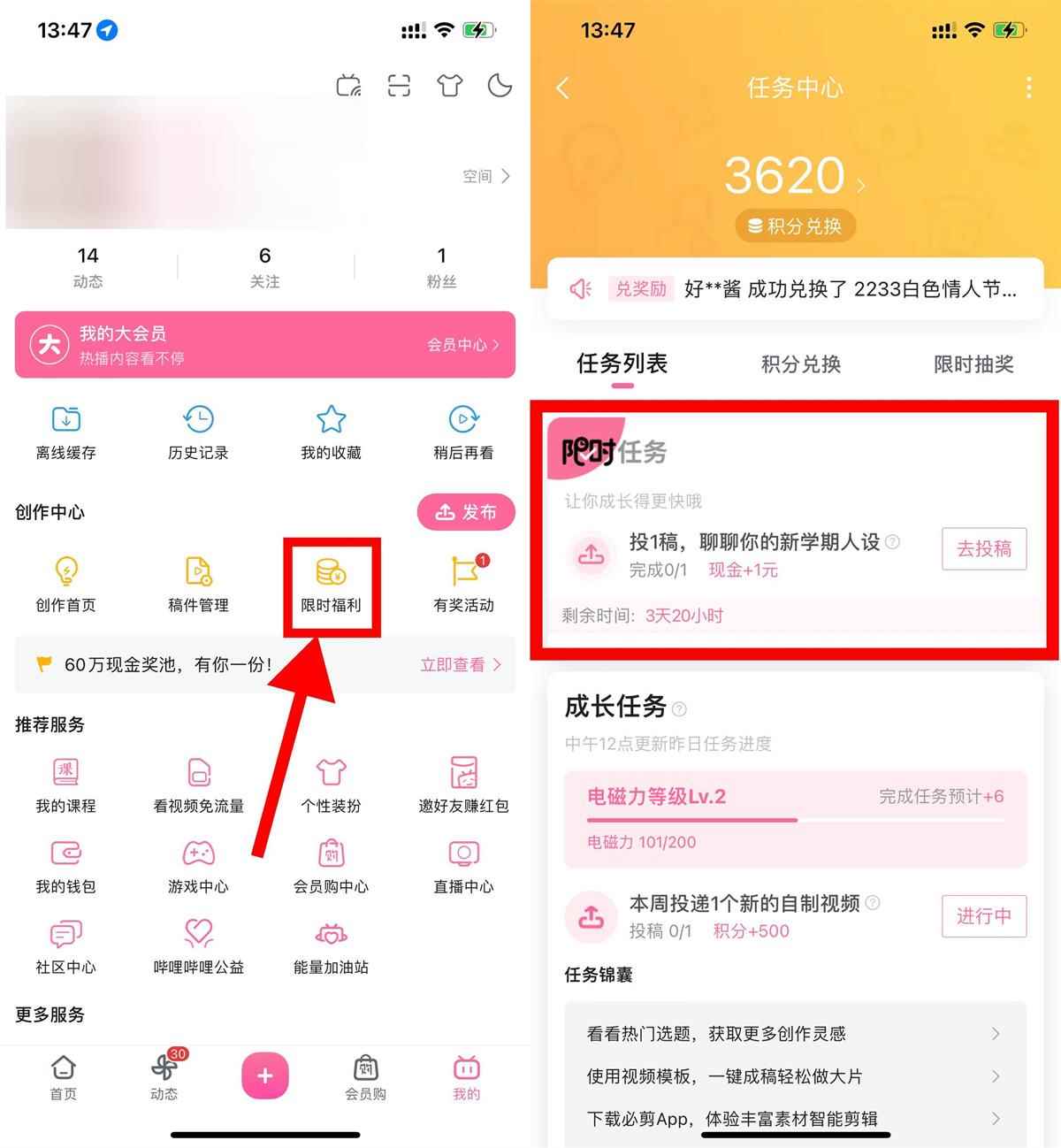
Task: Tap 进行中 on weekly video task
Action: [983, 915]
